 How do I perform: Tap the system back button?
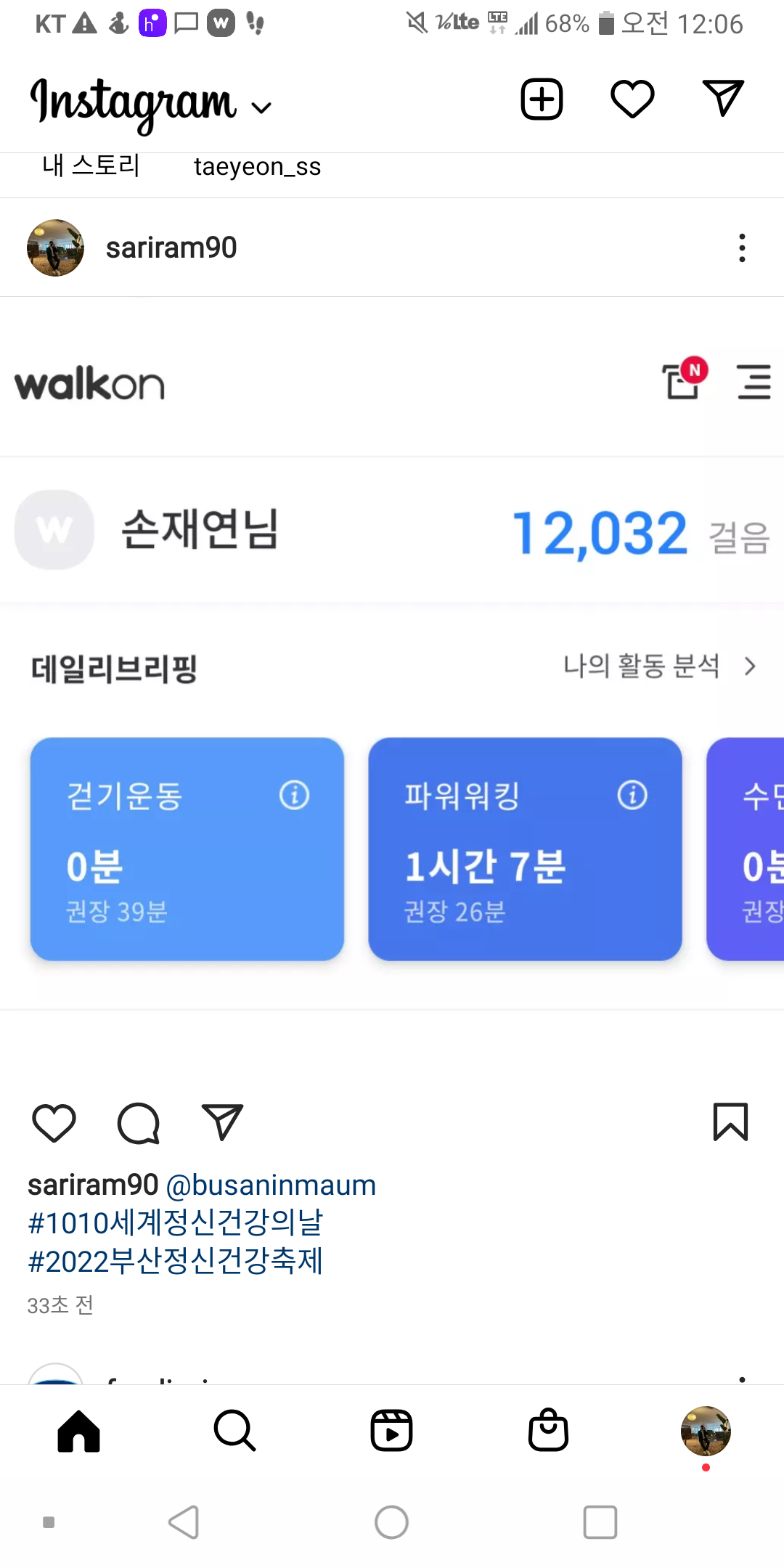click(x=184, y=1522)
